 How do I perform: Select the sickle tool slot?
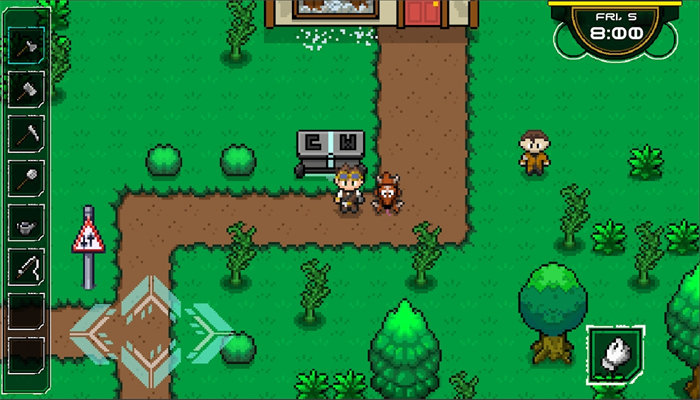coord(25,265)
